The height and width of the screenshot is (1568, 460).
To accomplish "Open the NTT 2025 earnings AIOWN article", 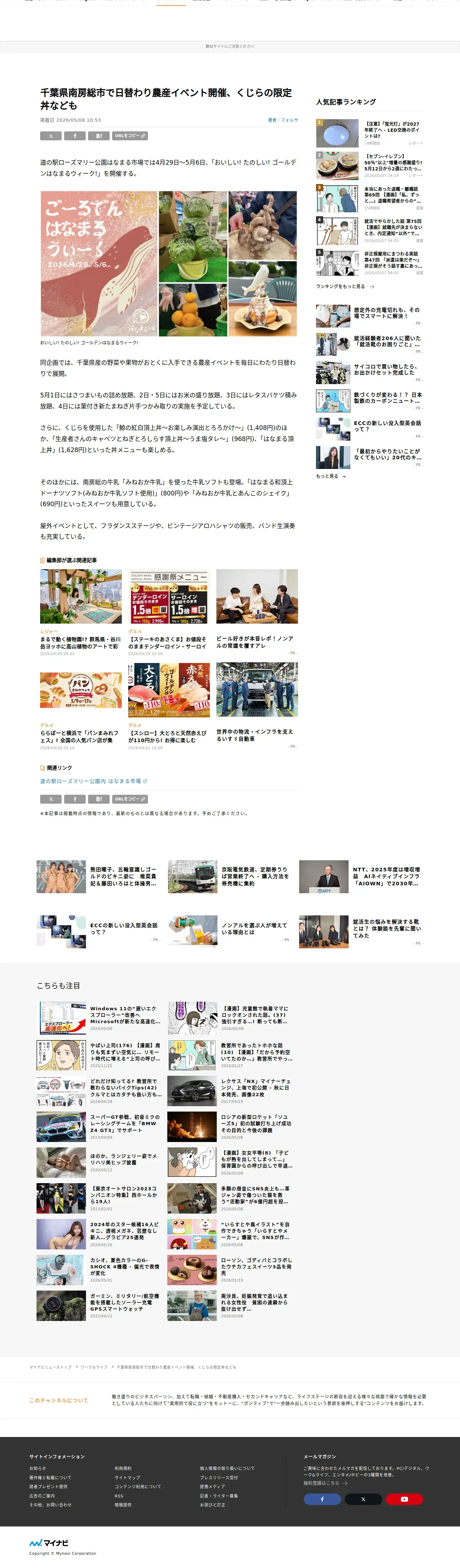I will point(386,876).
